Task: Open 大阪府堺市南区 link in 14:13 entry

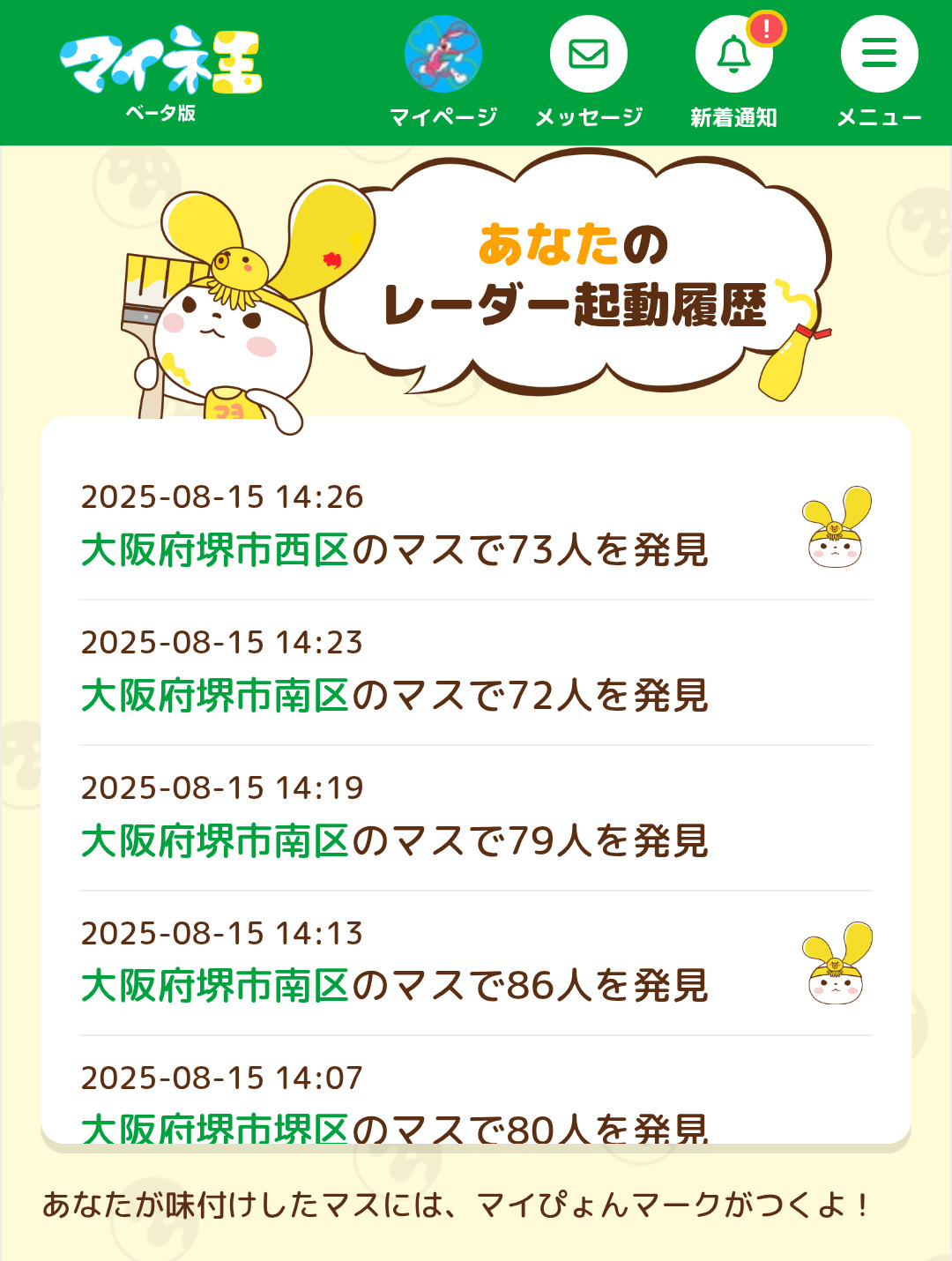Action: [x=215, y=986]
